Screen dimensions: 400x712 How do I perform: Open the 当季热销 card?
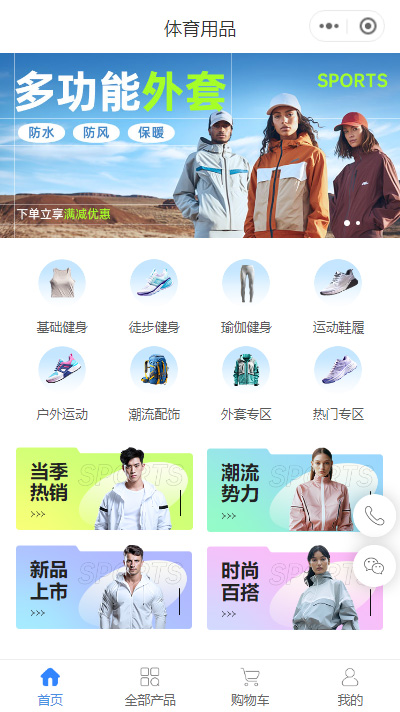(x=104, y=489)
